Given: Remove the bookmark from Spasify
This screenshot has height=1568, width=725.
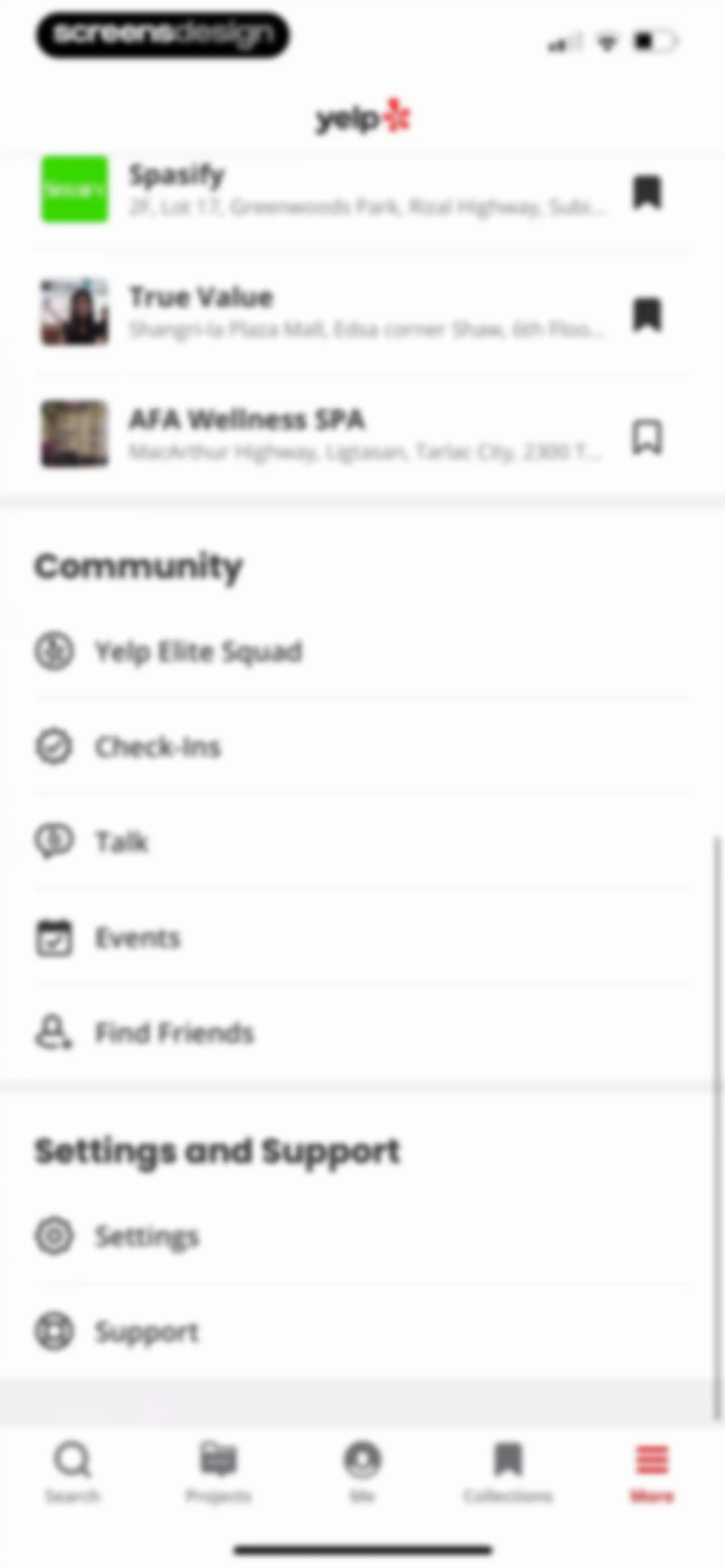Looking at the screenshot, I should pos(646,192).
